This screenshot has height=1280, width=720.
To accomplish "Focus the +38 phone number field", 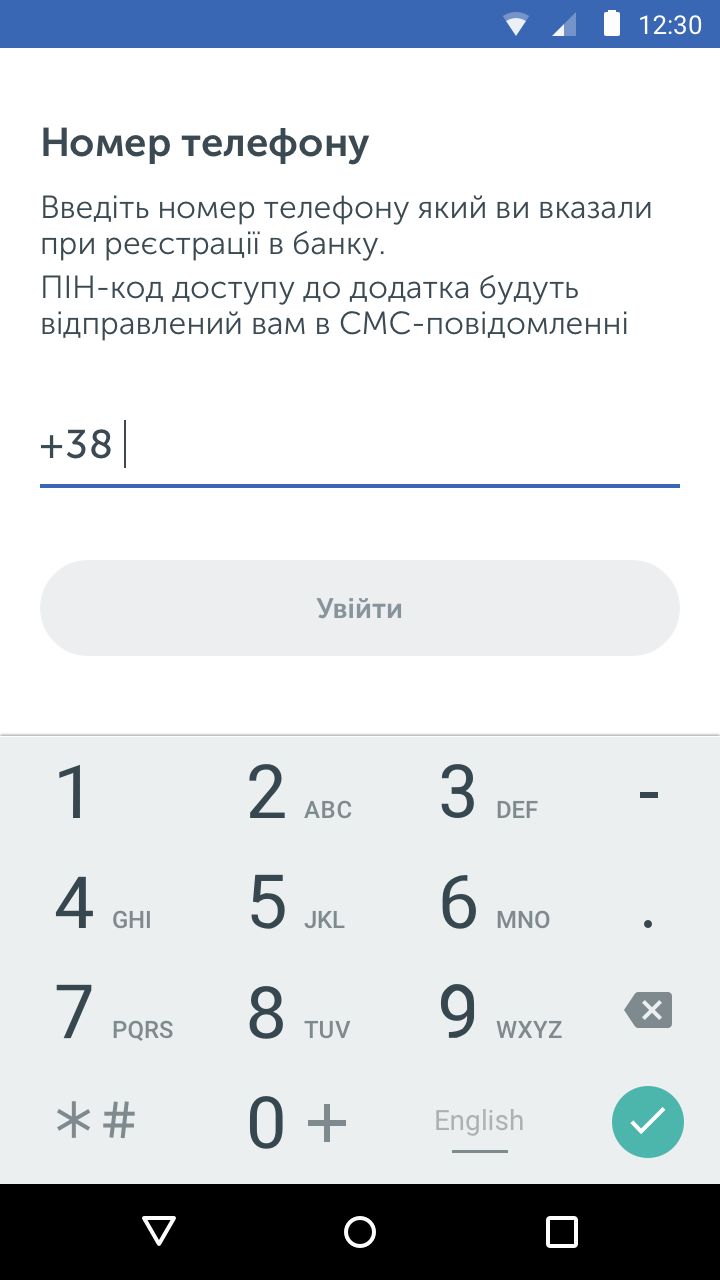I will coord(360,445).
